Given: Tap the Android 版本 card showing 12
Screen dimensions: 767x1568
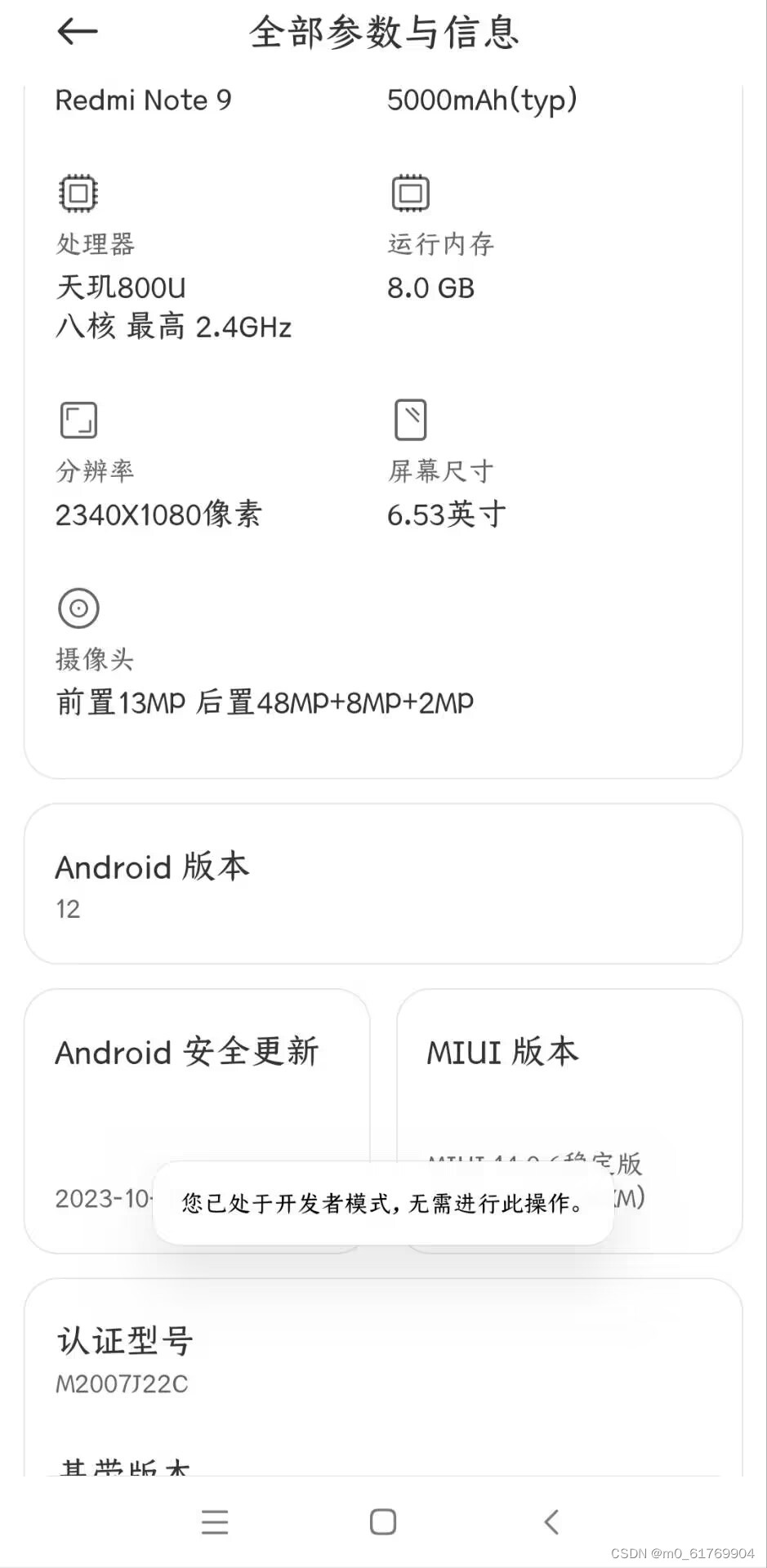Looking at the screenshot, I should [x=383, y=884].
